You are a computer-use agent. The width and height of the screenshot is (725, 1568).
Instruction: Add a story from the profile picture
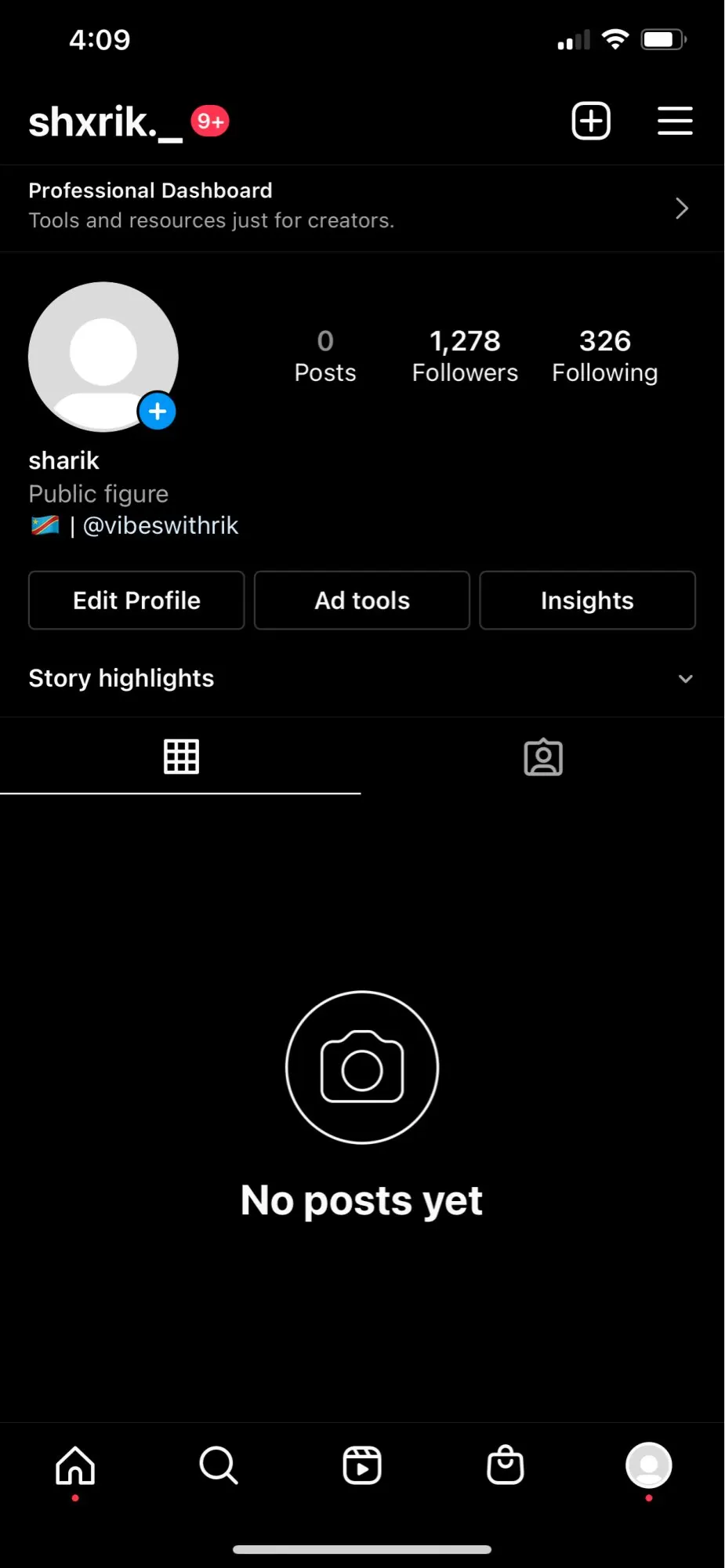point(157,411)
